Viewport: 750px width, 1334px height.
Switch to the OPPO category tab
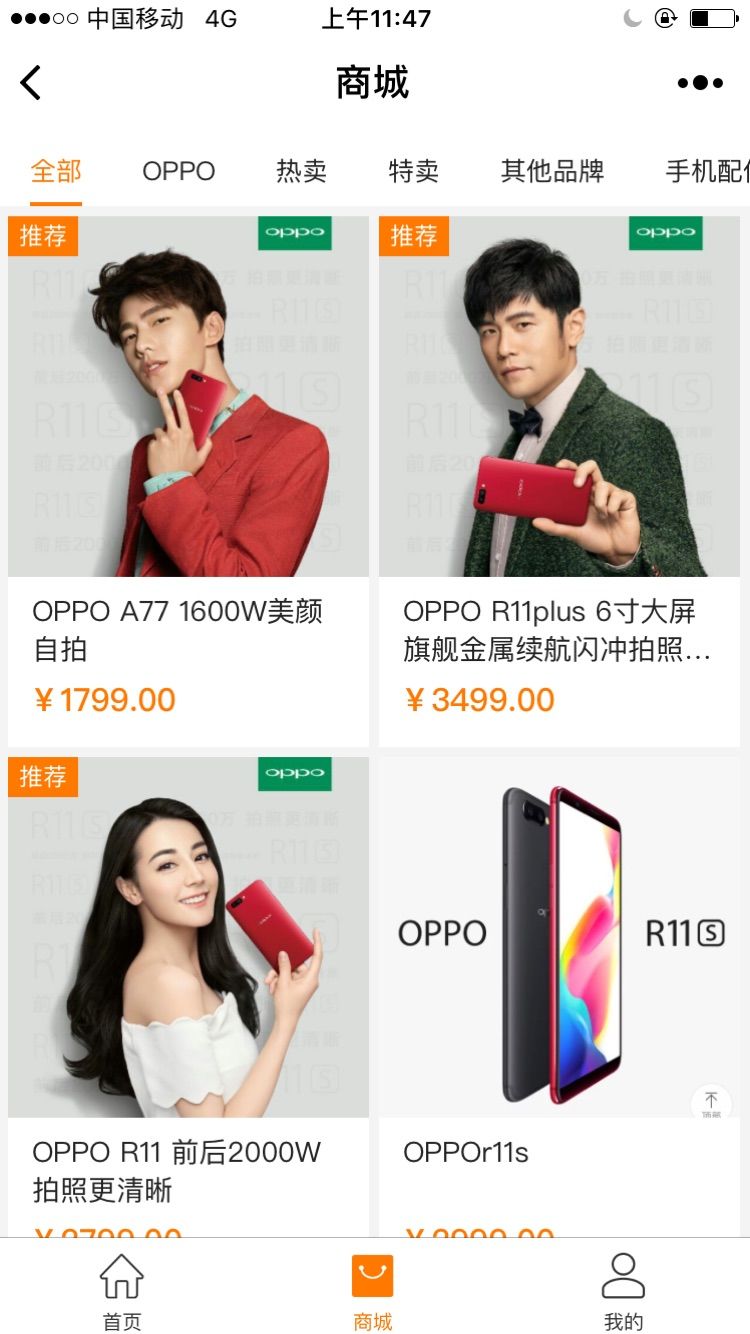coord(178,171)
